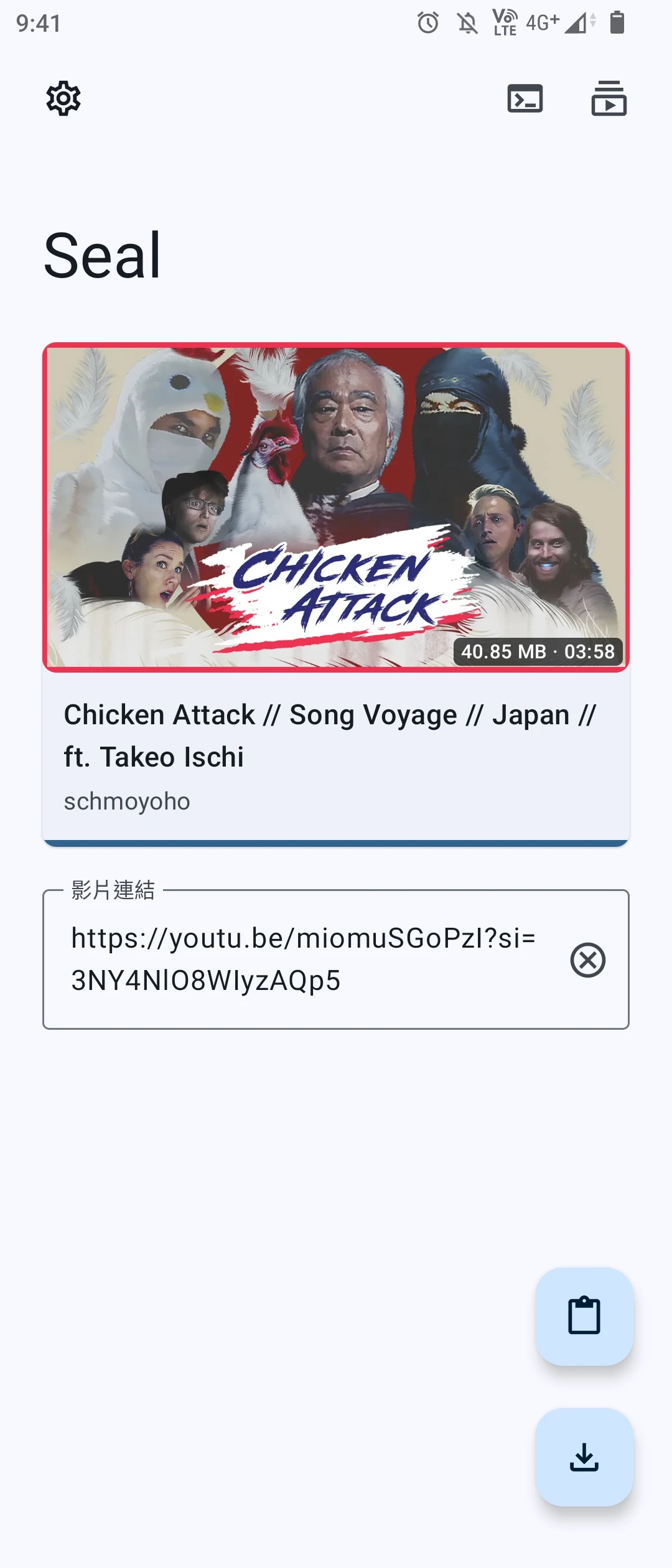Open the terminal command icon
This screenshot has width=672, height=1568.
(x=525, y=98)
